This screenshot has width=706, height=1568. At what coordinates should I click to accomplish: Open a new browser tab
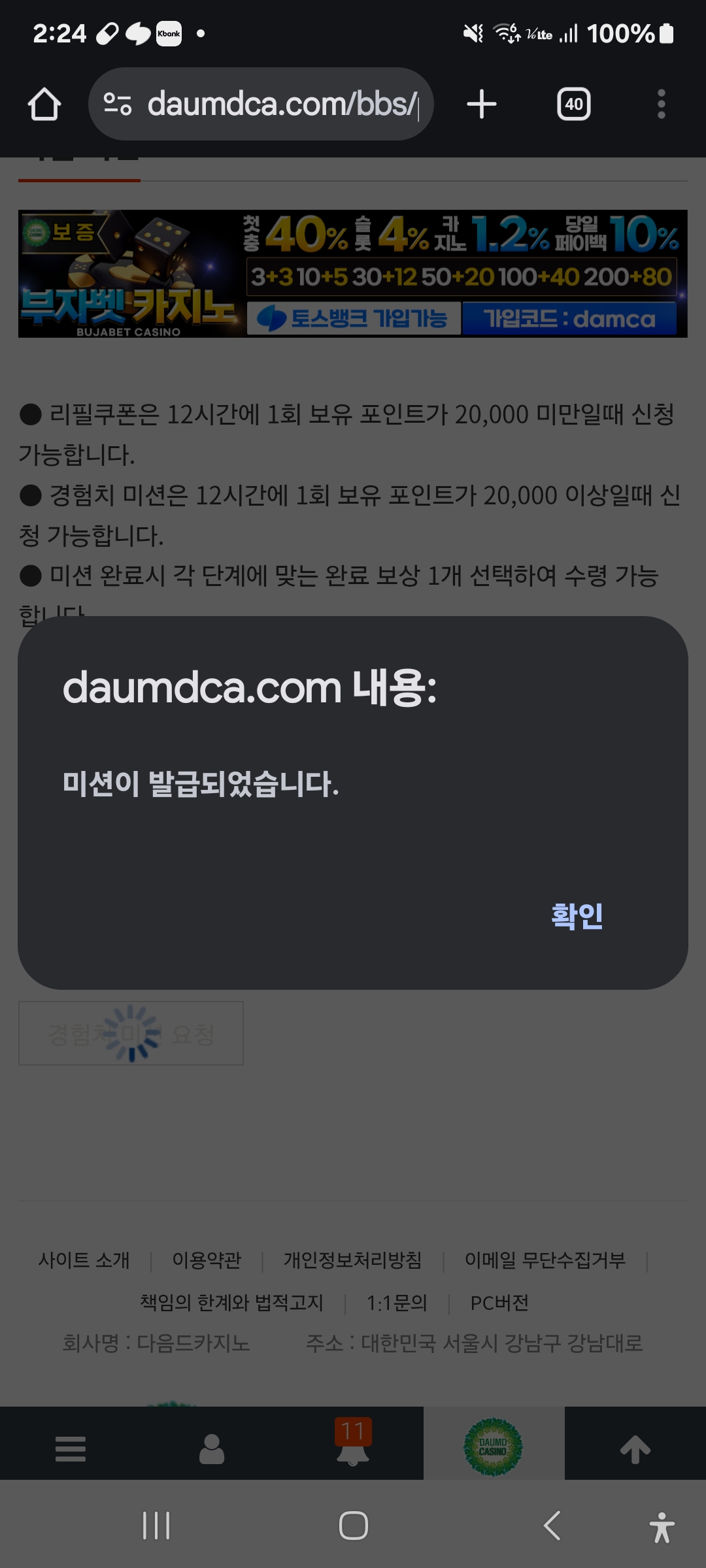coord(482,105)
